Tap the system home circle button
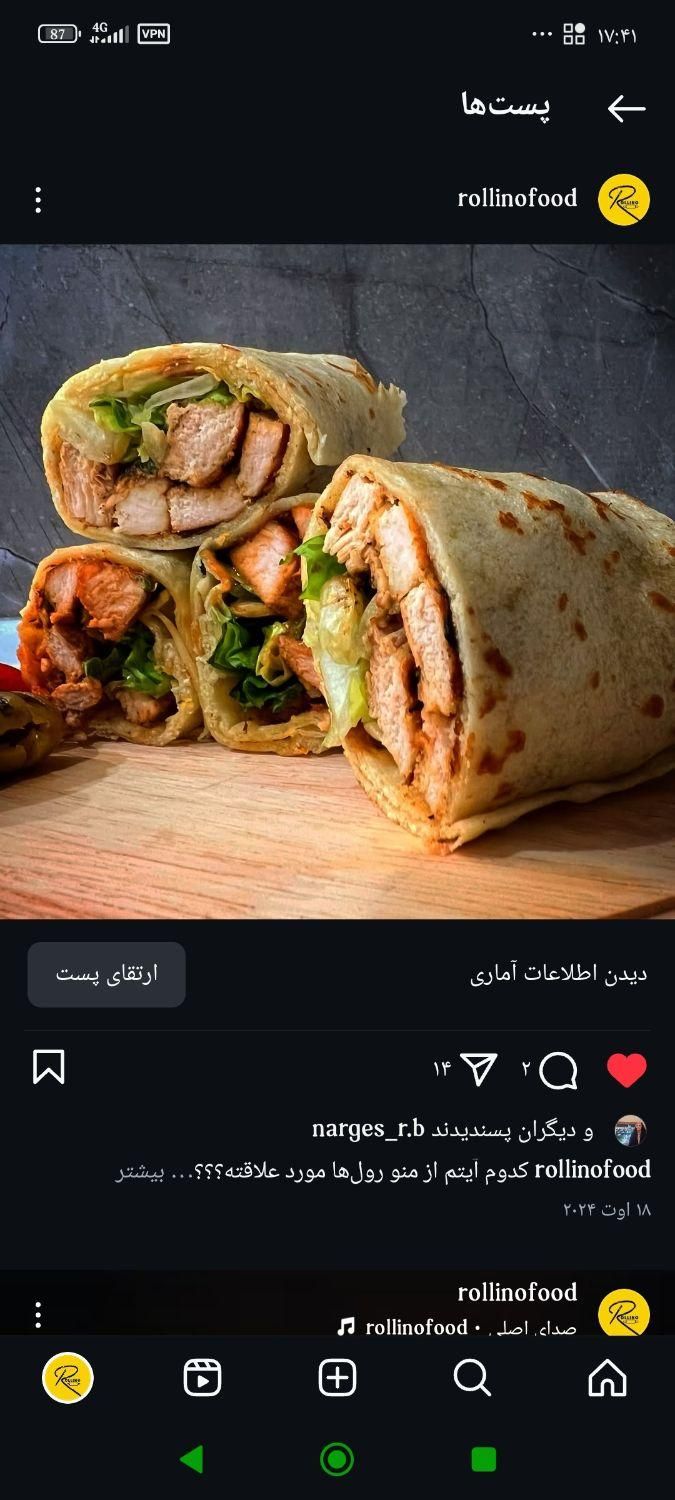675x1500 pixels. [337, 1459]
